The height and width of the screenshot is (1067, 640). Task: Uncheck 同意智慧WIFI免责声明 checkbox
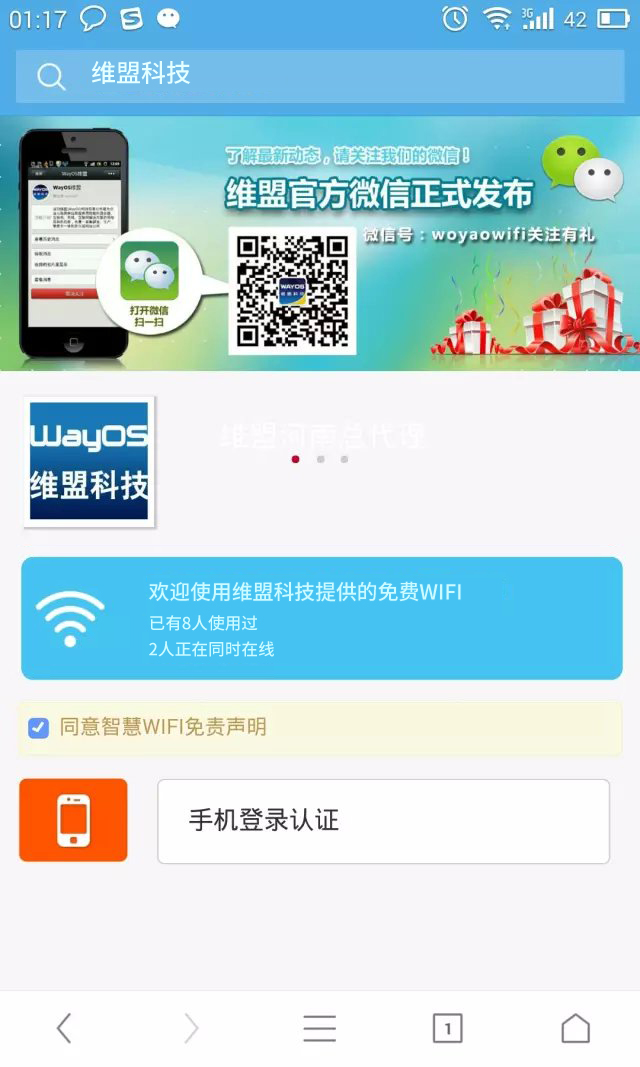pyautogui.click(x=38, y=727)
